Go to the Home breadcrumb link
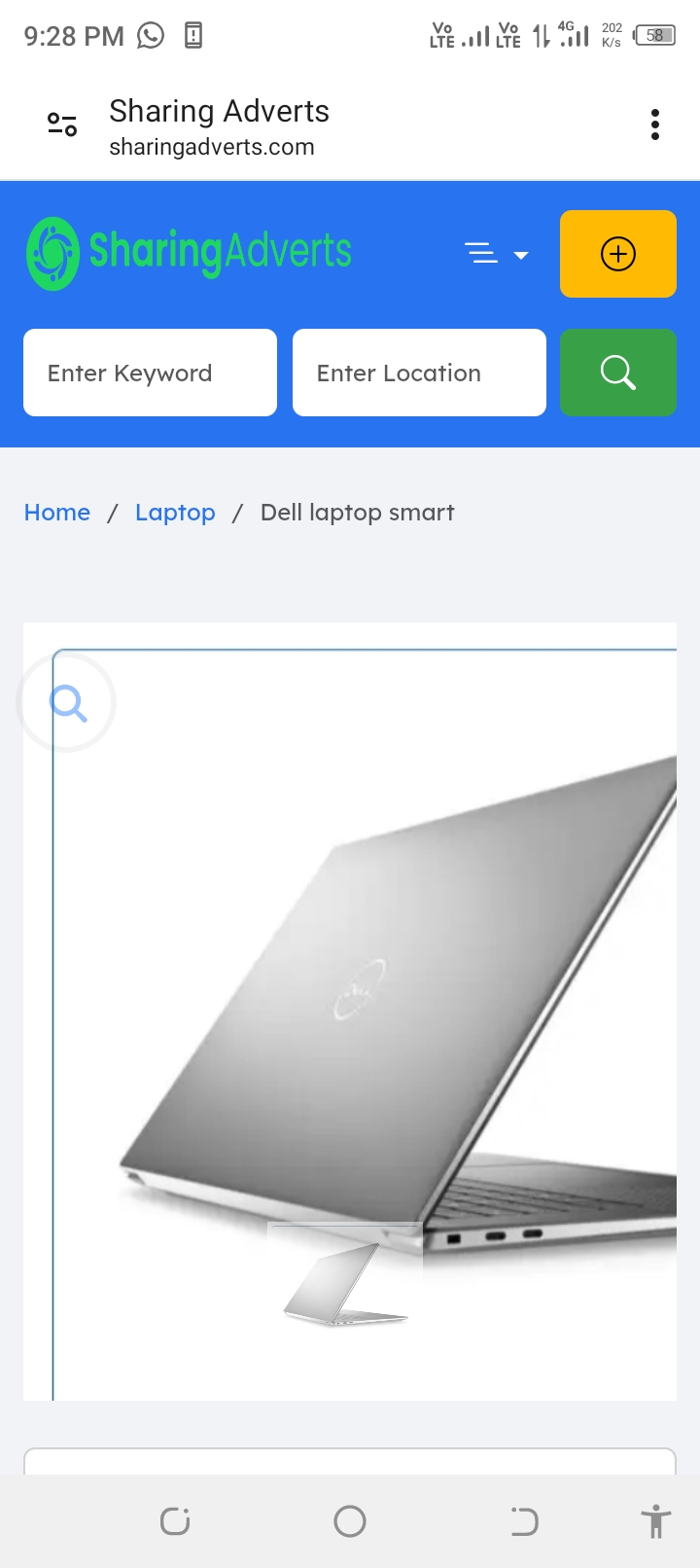700x1568 pixels. pyautogui.click(x=57, y=513)
